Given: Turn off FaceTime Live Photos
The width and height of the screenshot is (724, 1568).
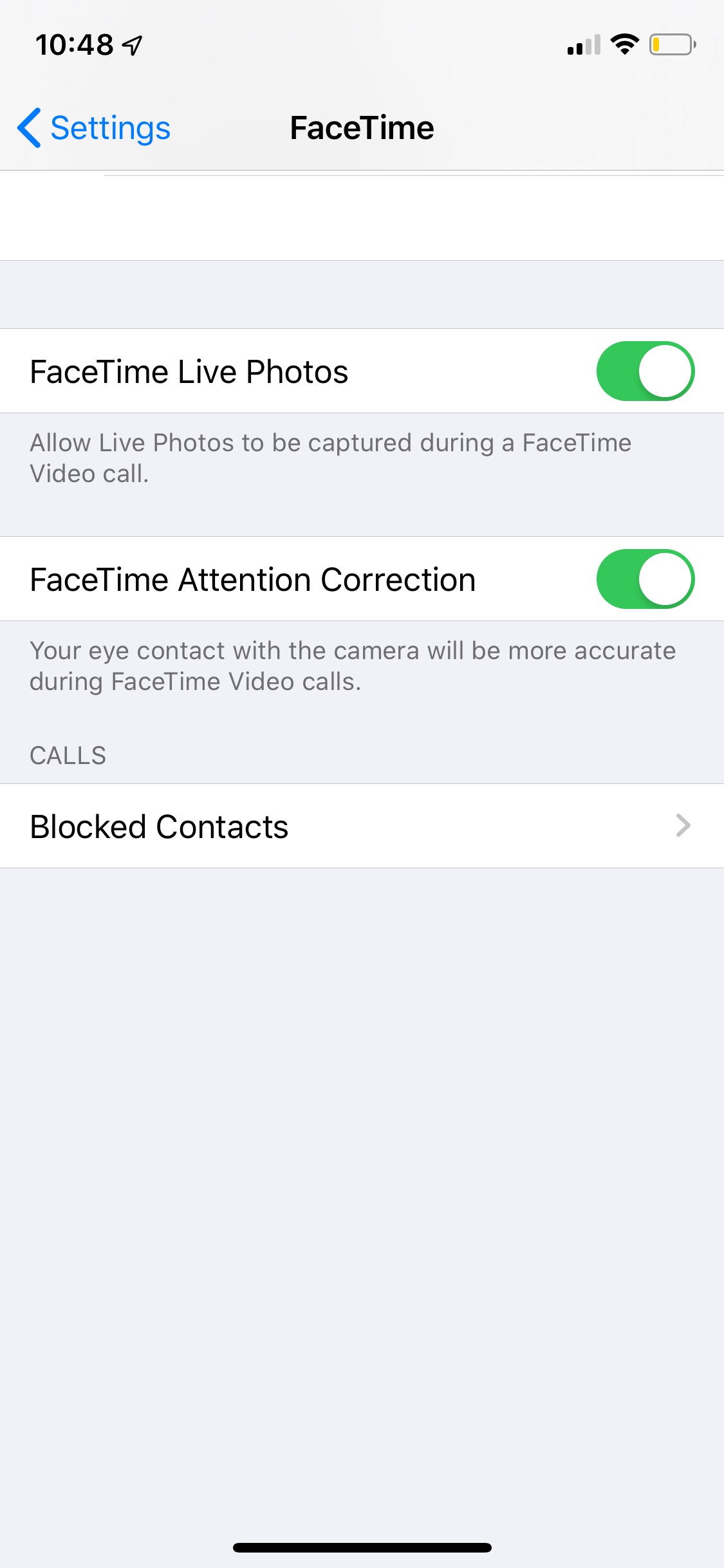Looking at the screenshot, I should point(645,371).
